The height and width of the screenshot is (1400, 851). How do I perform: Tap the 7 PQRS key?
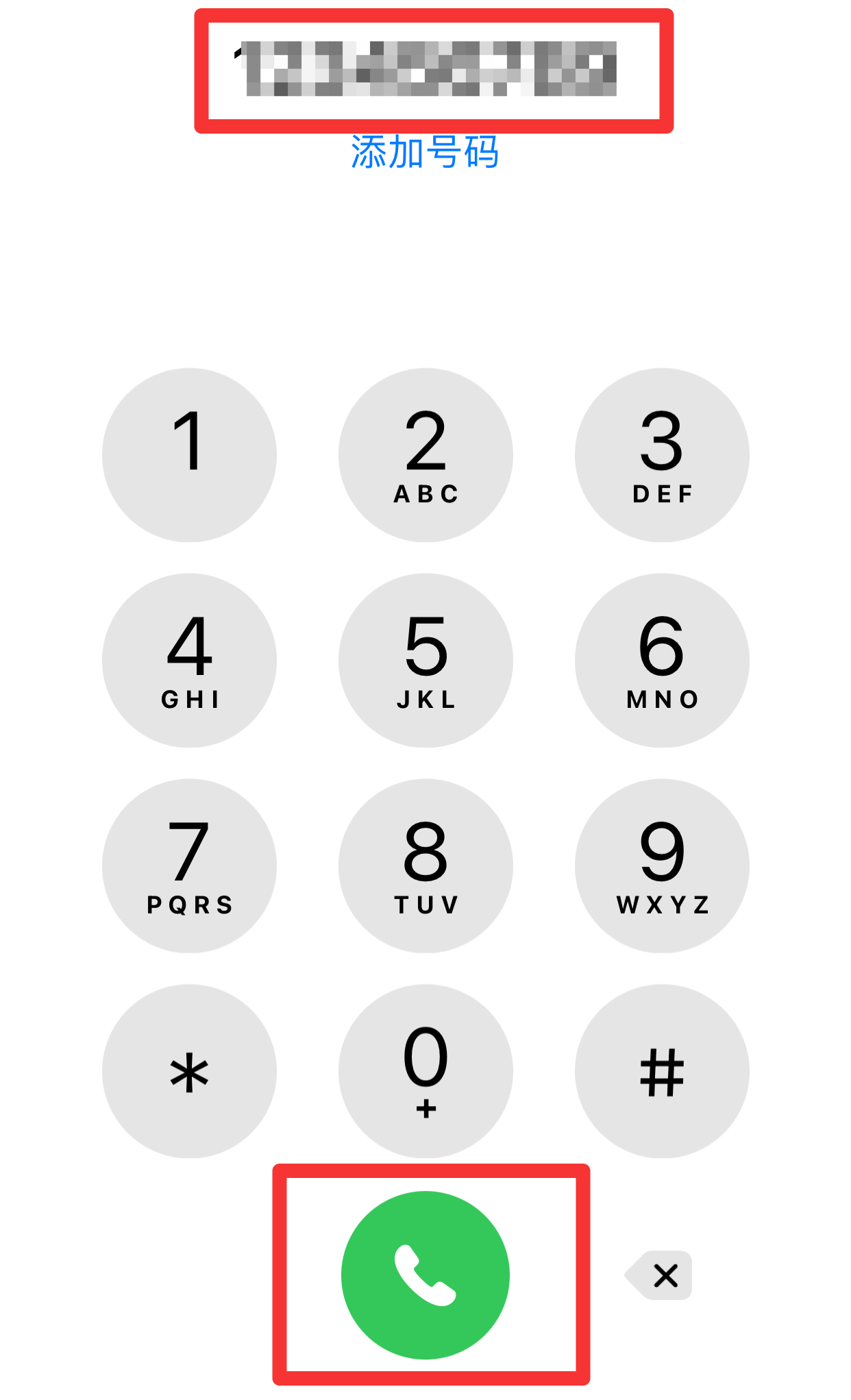tap(189, 866)
